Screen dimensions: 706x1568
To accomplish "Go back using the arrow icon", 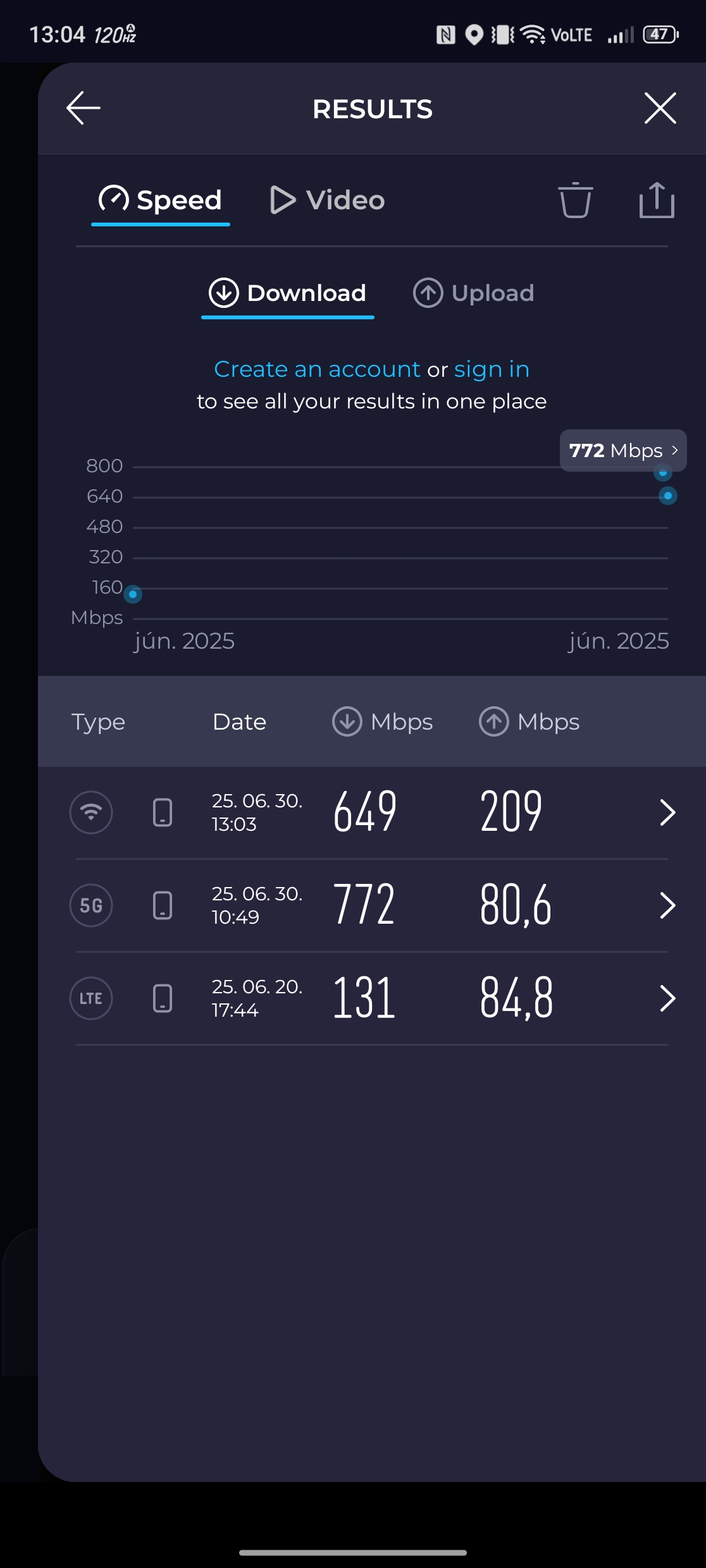I will point(84,108).
